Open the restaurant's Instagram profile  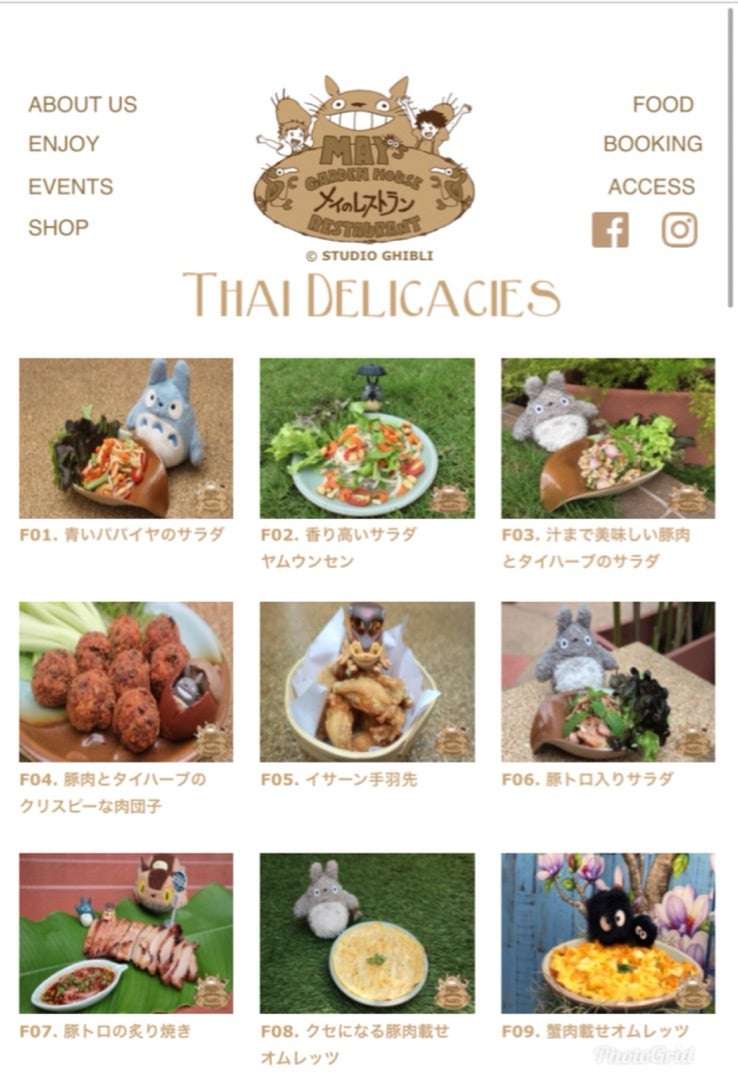(x=679, y=230)
